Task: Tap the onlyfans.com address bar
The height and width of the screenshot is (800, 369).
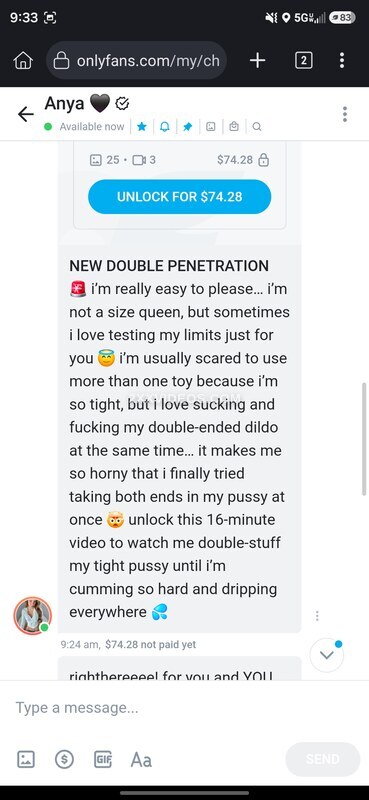Action: coord(137,61)
